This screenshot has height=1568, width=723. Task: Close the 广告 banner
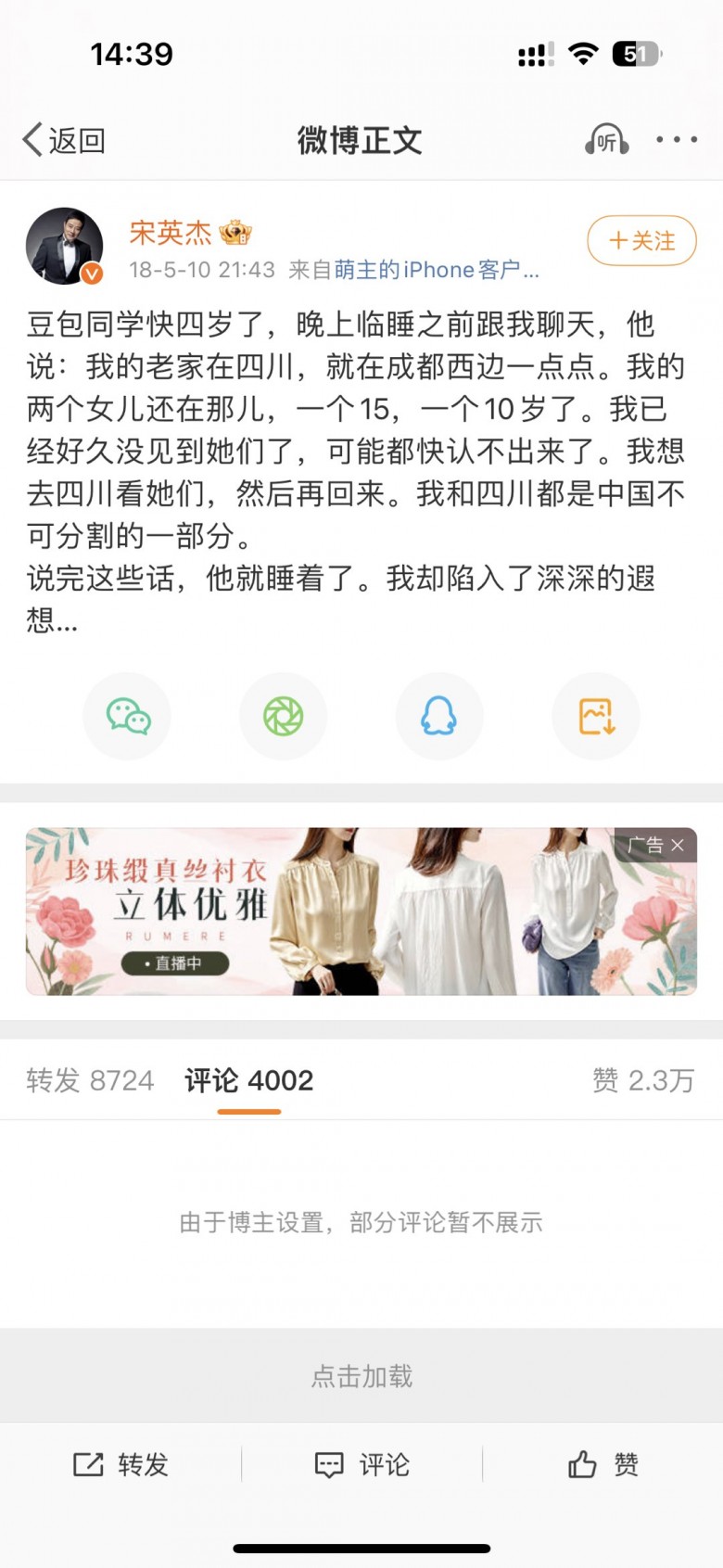[678, 845]
